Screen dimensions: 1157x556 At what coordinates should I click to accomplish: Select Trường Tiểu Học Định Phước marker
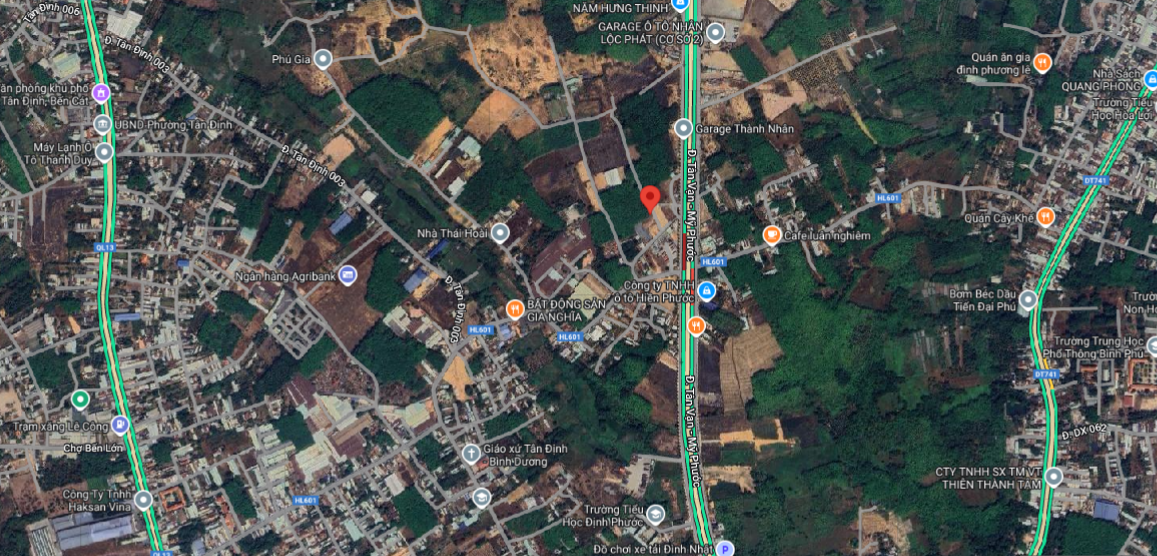[x=655, y=515]
